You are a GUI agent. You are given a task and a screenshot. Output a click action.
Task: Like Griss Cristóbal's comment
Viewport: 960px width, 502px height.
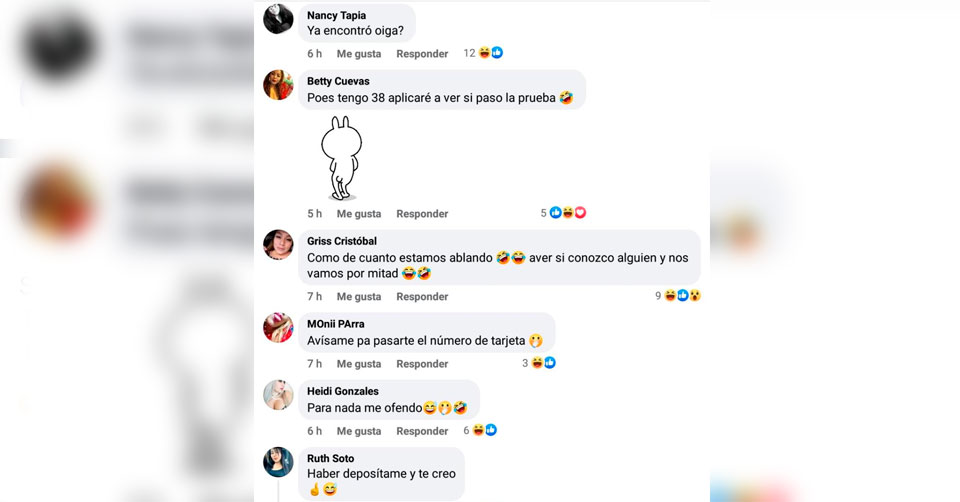[358, 296]
